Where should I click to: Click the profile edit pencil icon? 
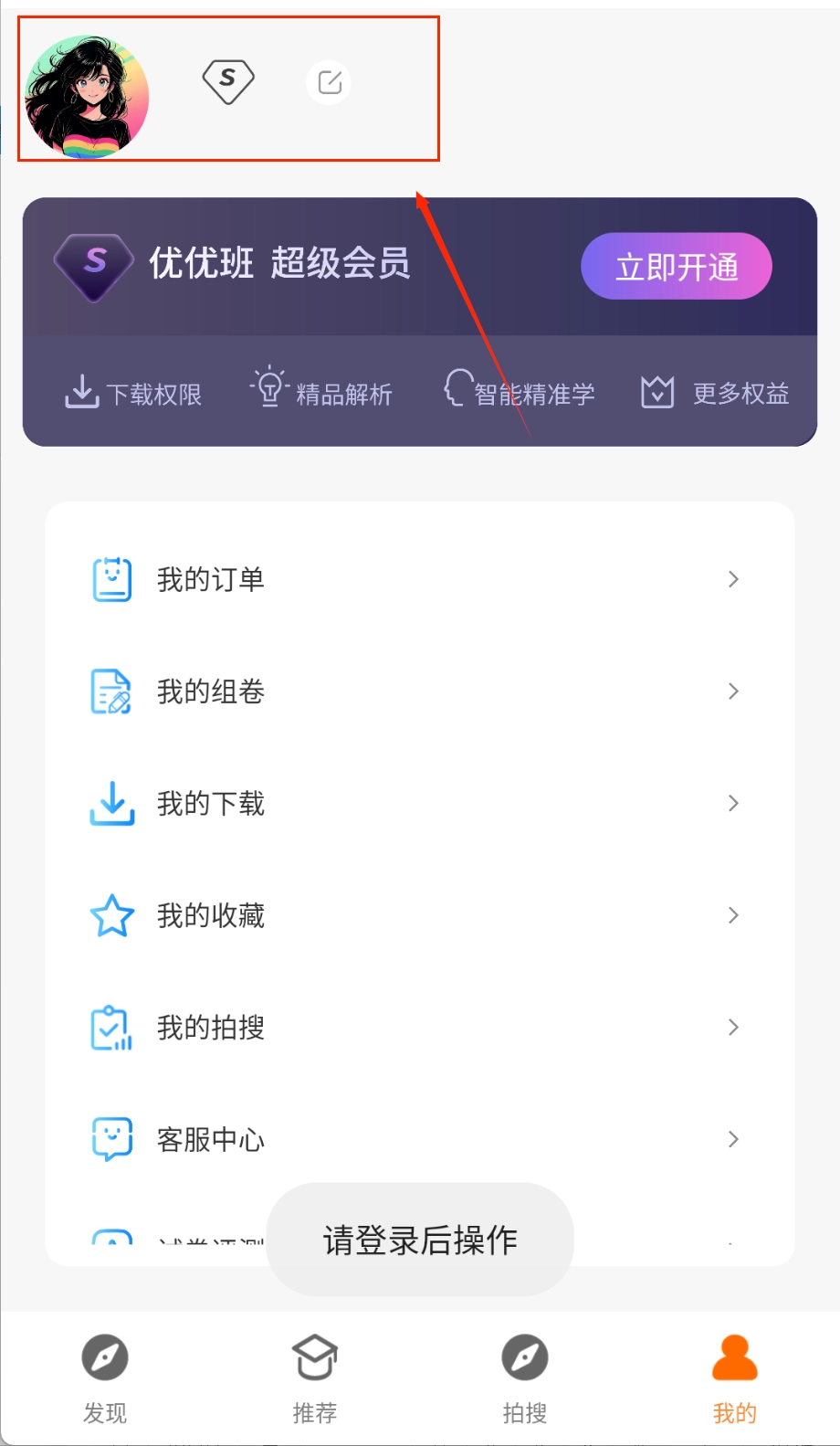329,82
